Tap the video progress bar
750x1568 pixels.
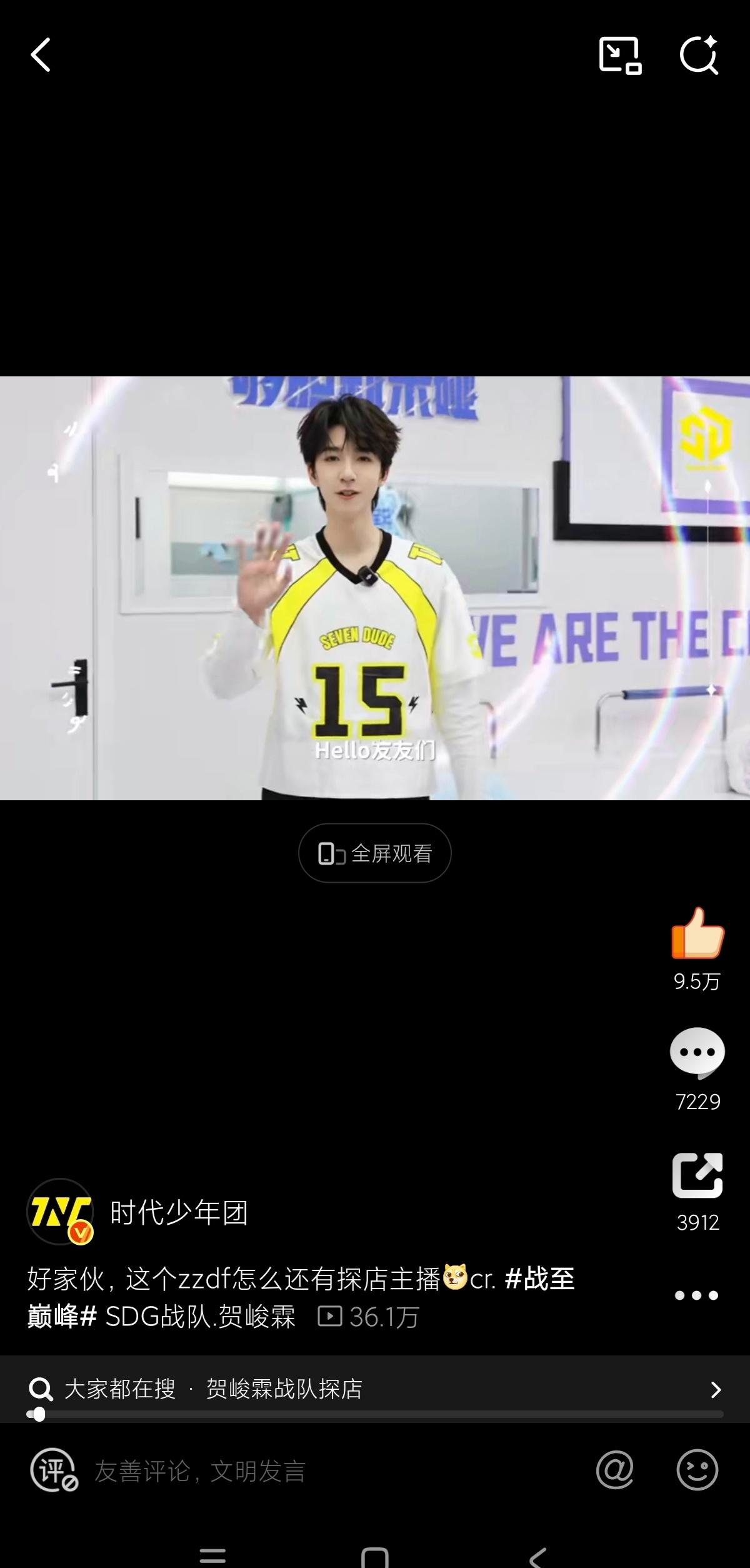click(375, 1415)
